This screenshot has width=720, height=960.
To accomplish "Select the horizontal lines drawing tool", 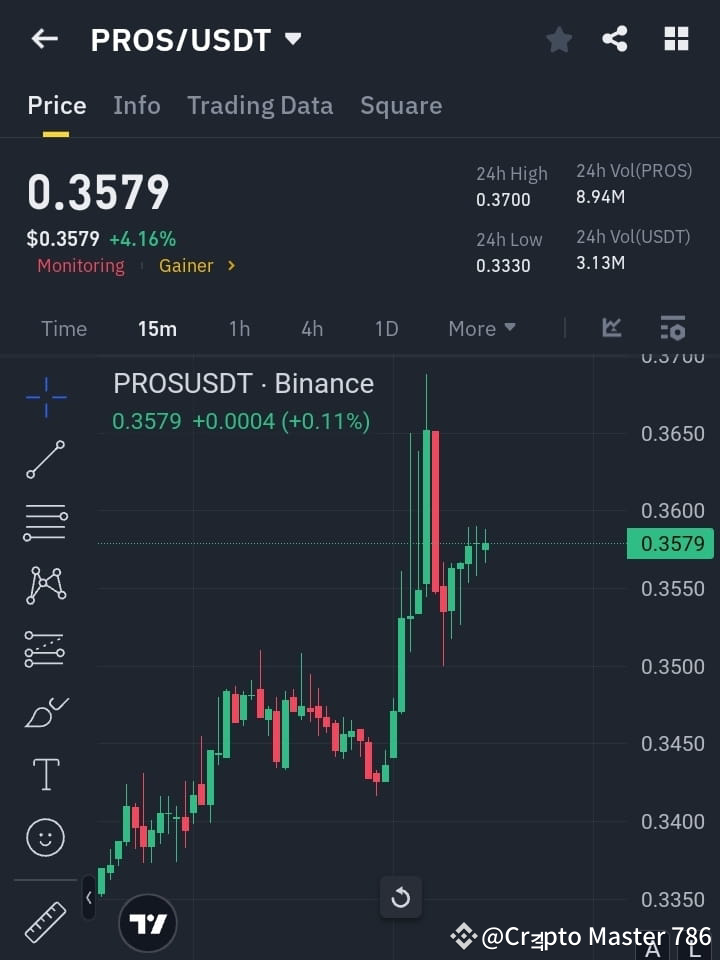I will pyautogui.click(x=45, y=523).
